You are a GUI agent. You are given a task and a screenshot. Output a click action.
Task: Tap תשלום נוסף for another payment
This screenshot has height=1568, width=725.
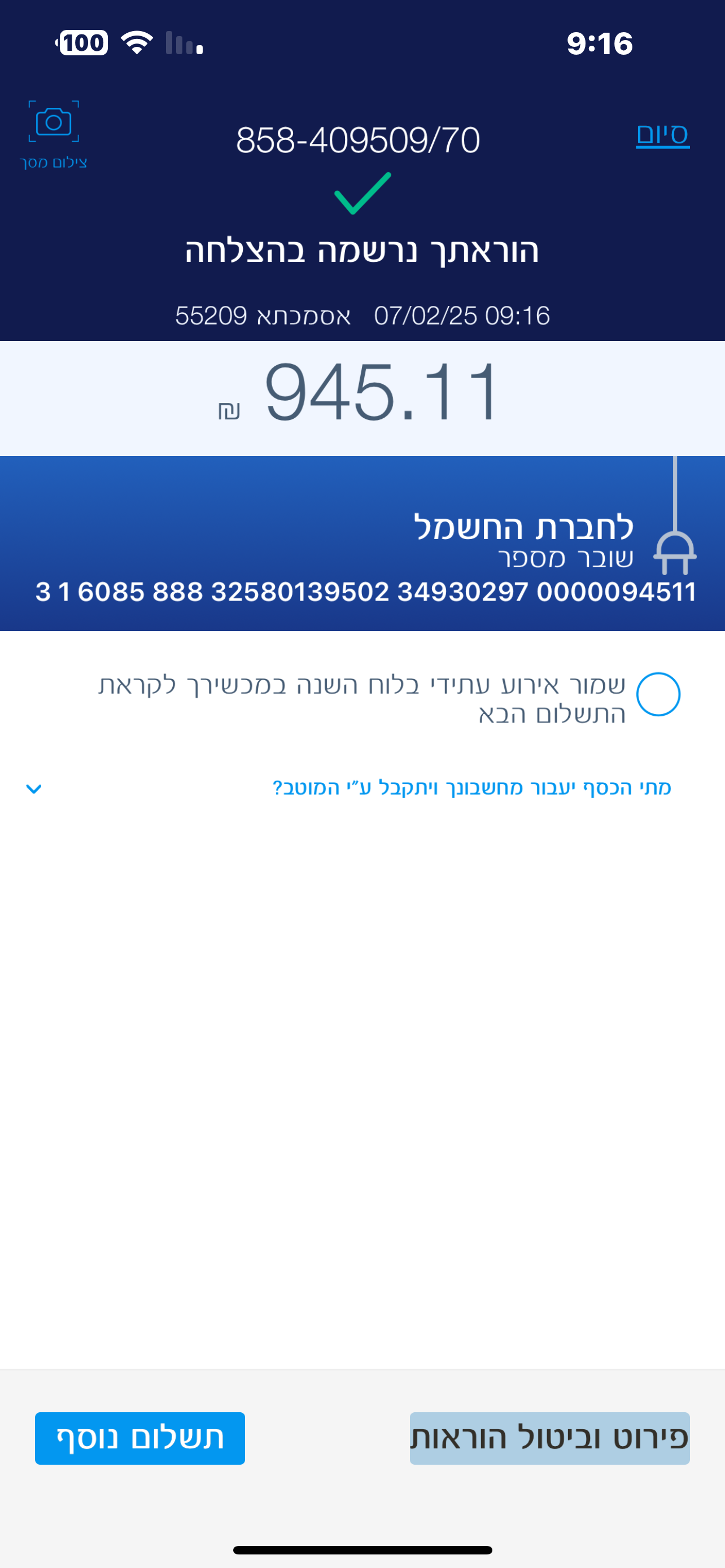(x=140, y=1438)
